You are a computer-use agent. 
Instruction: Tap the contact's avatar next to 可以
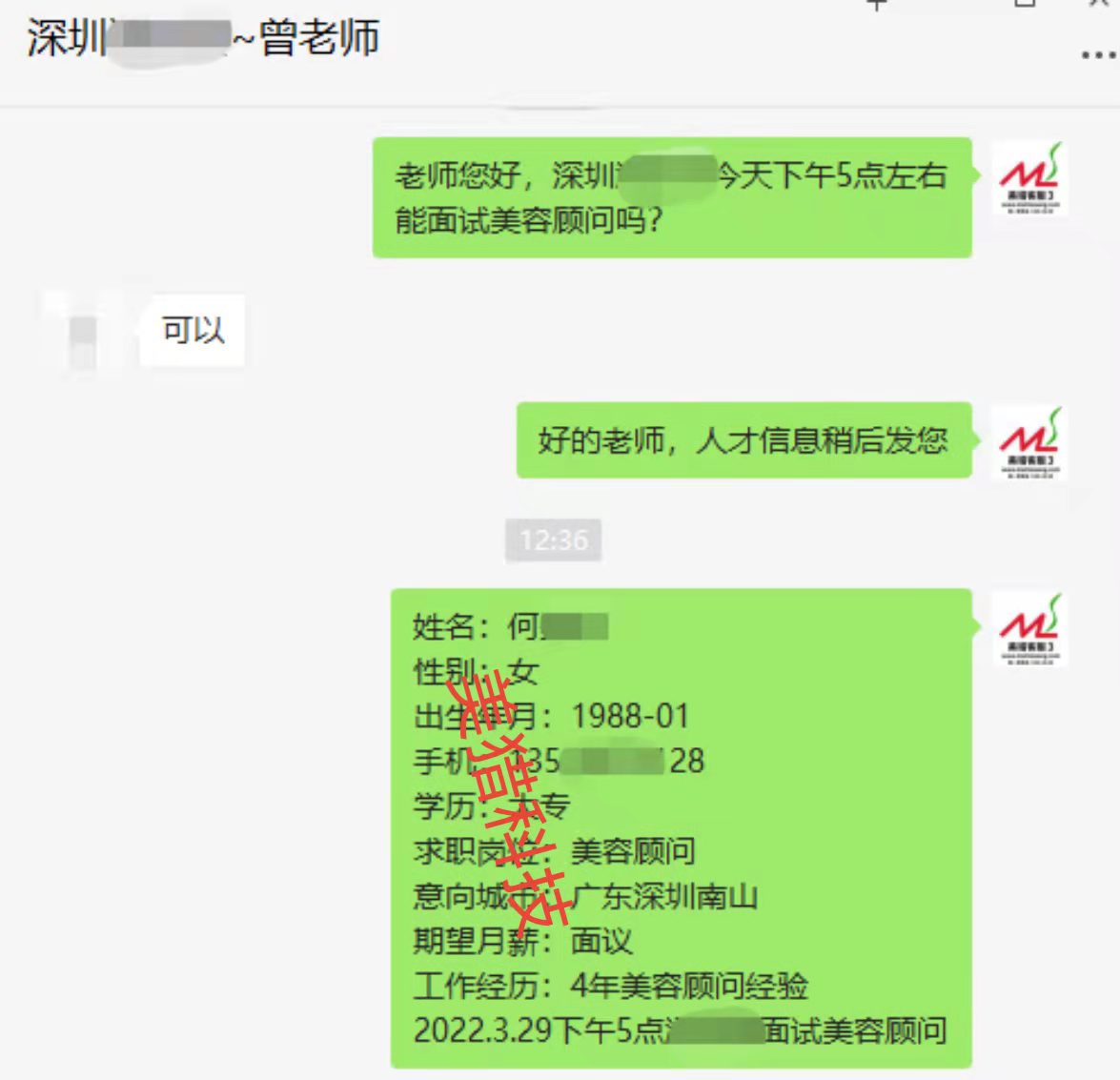[x=84, y=331]
